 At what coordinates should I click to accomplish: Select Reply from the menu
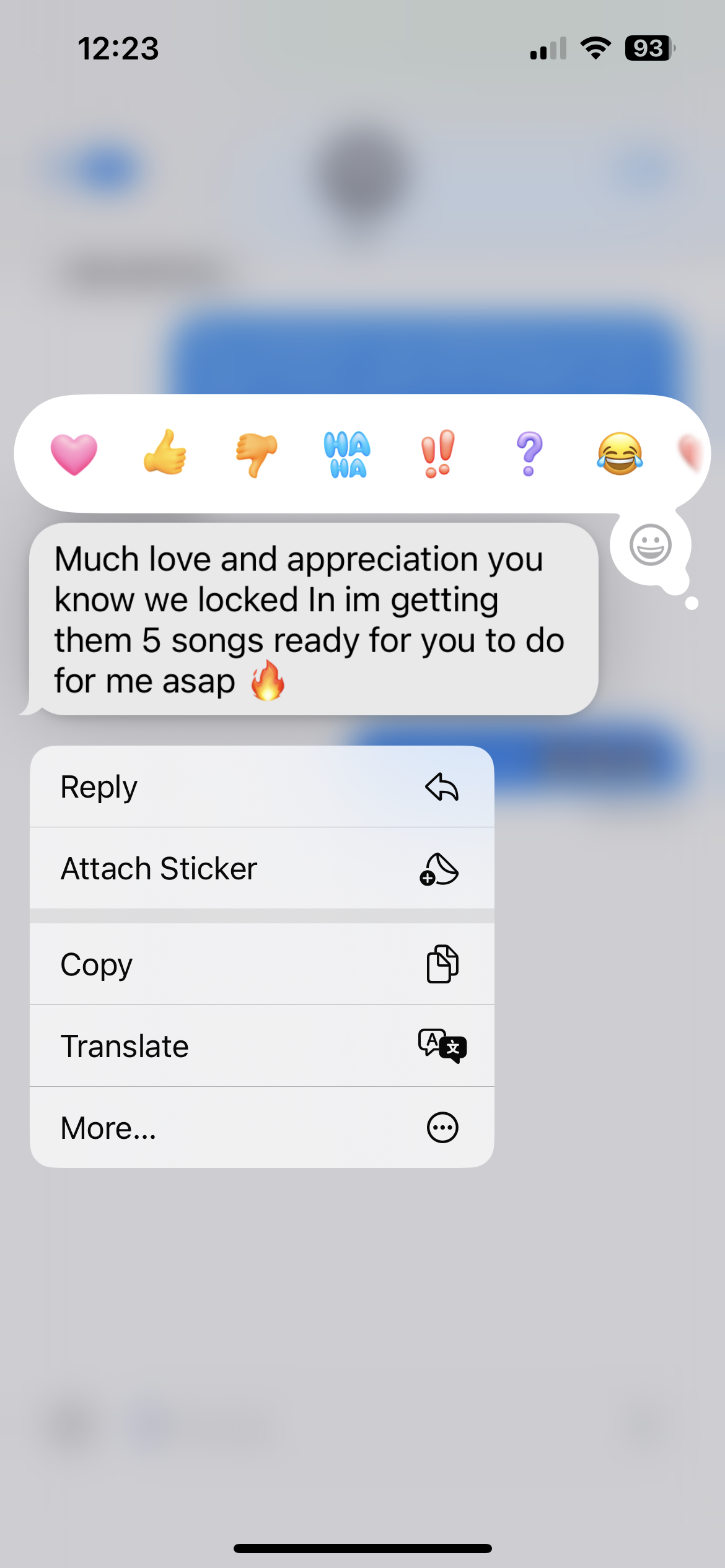[x=261, y=787]
